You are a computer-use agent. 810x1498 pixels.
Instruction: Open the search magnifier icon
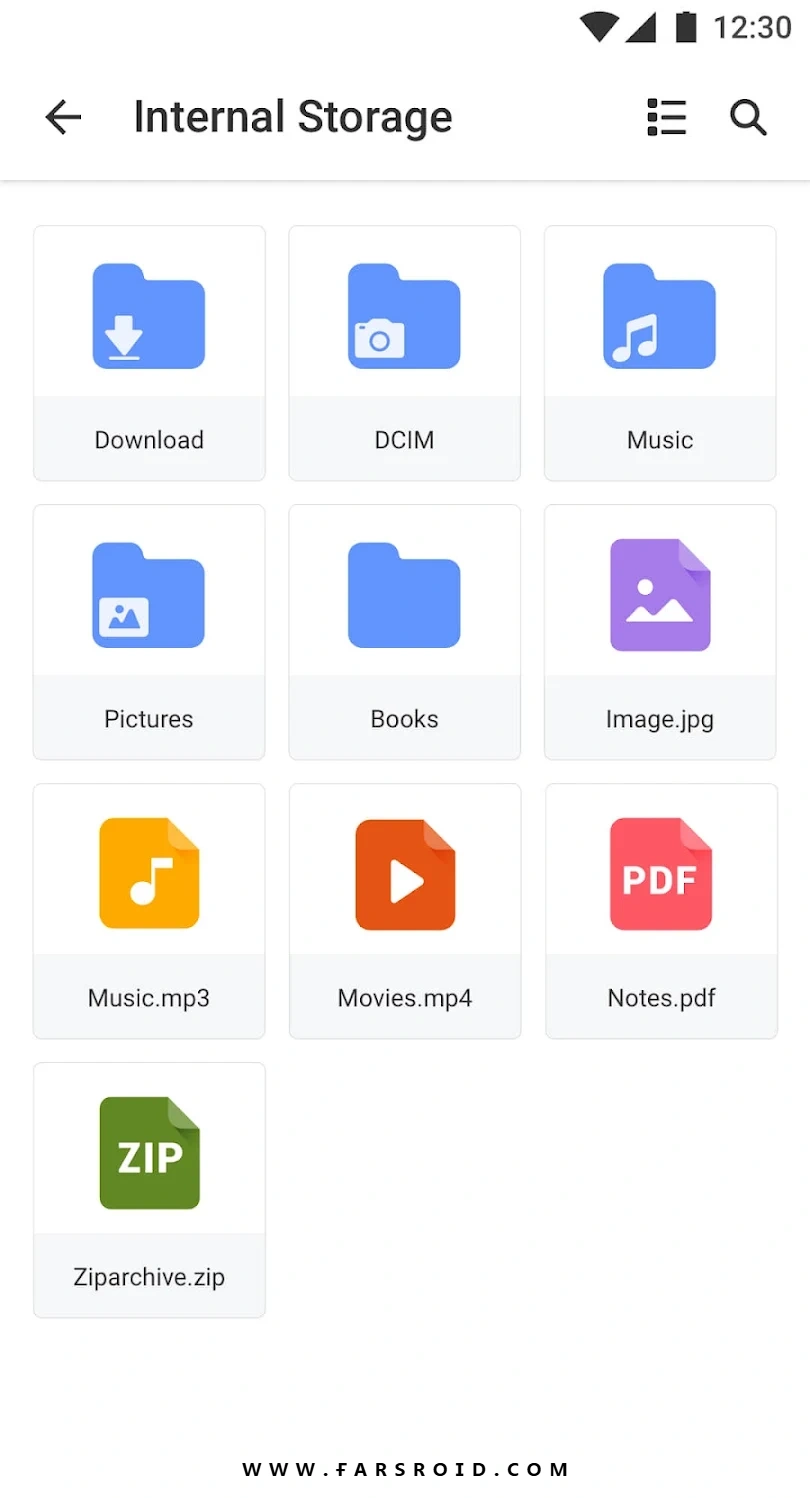[748, 117]
